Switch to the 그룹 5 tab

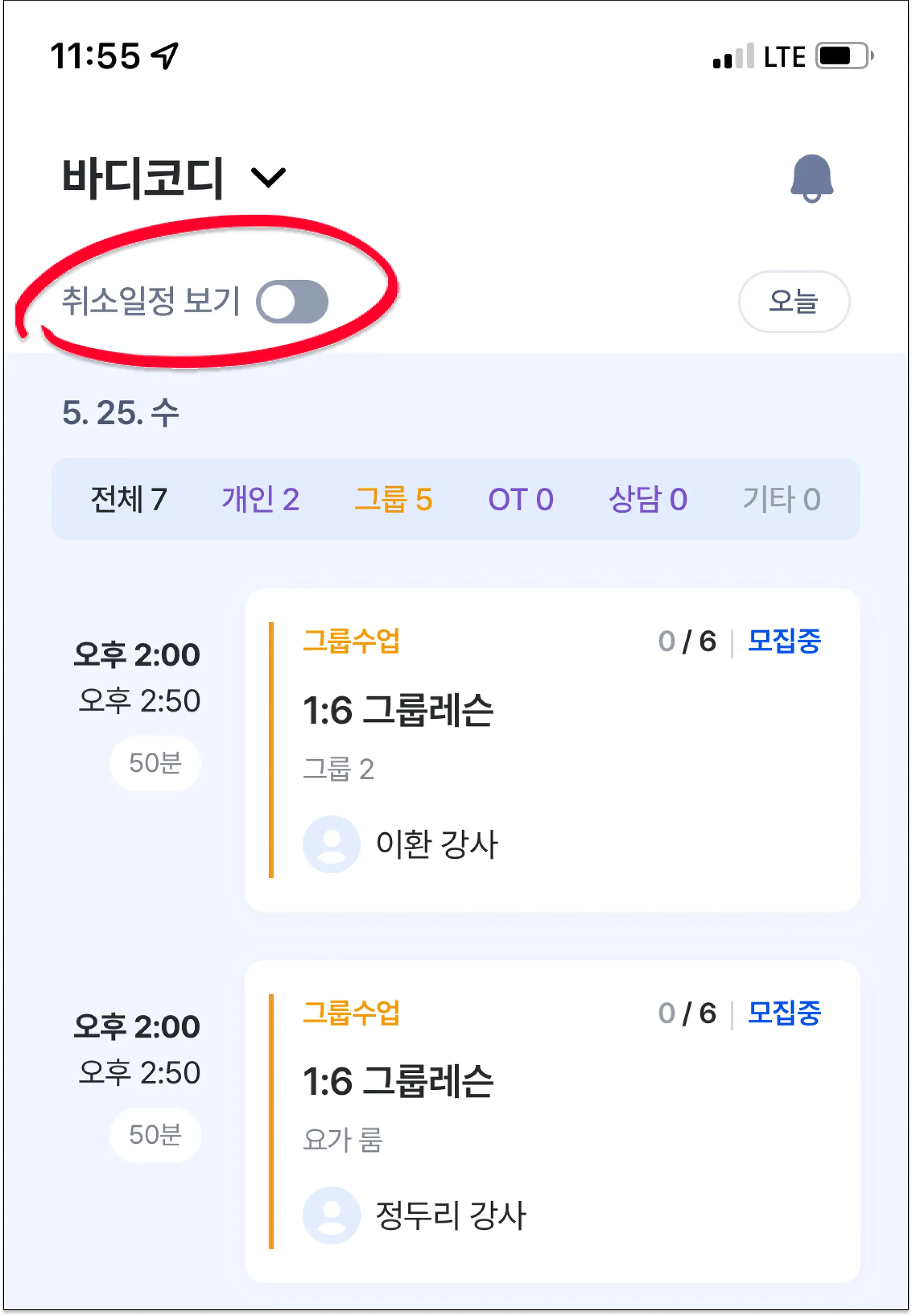point(393,499)
